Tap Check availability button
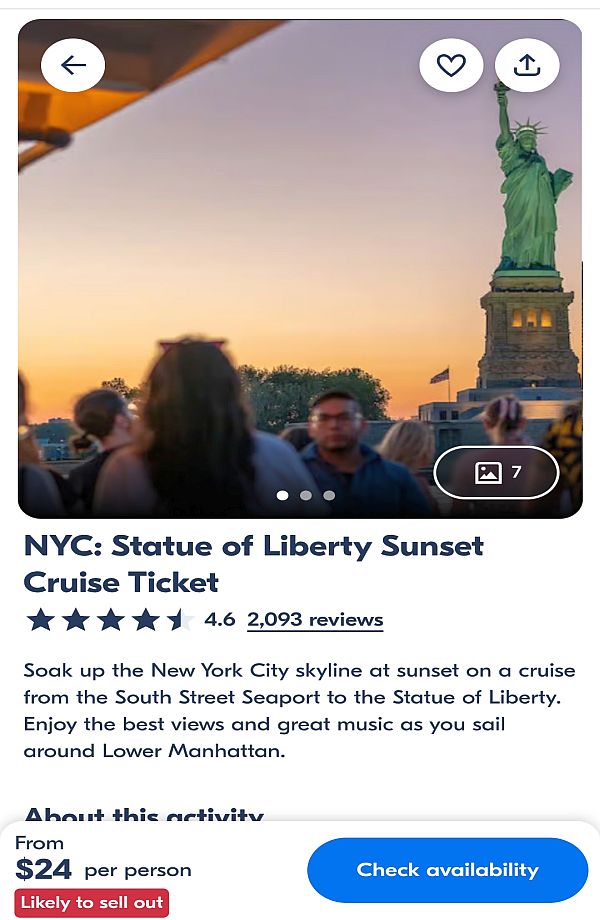 447,870
